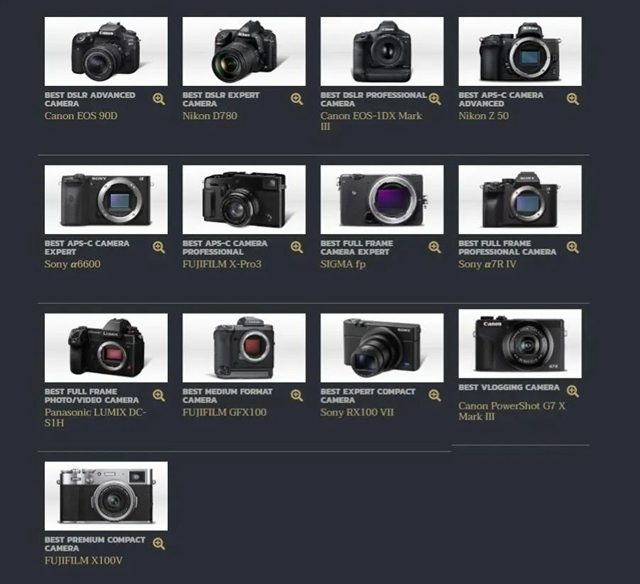640x584 pixels.
Task: Enlarge the Nikon Z 50 picture
Action: (x=573, y=99)
